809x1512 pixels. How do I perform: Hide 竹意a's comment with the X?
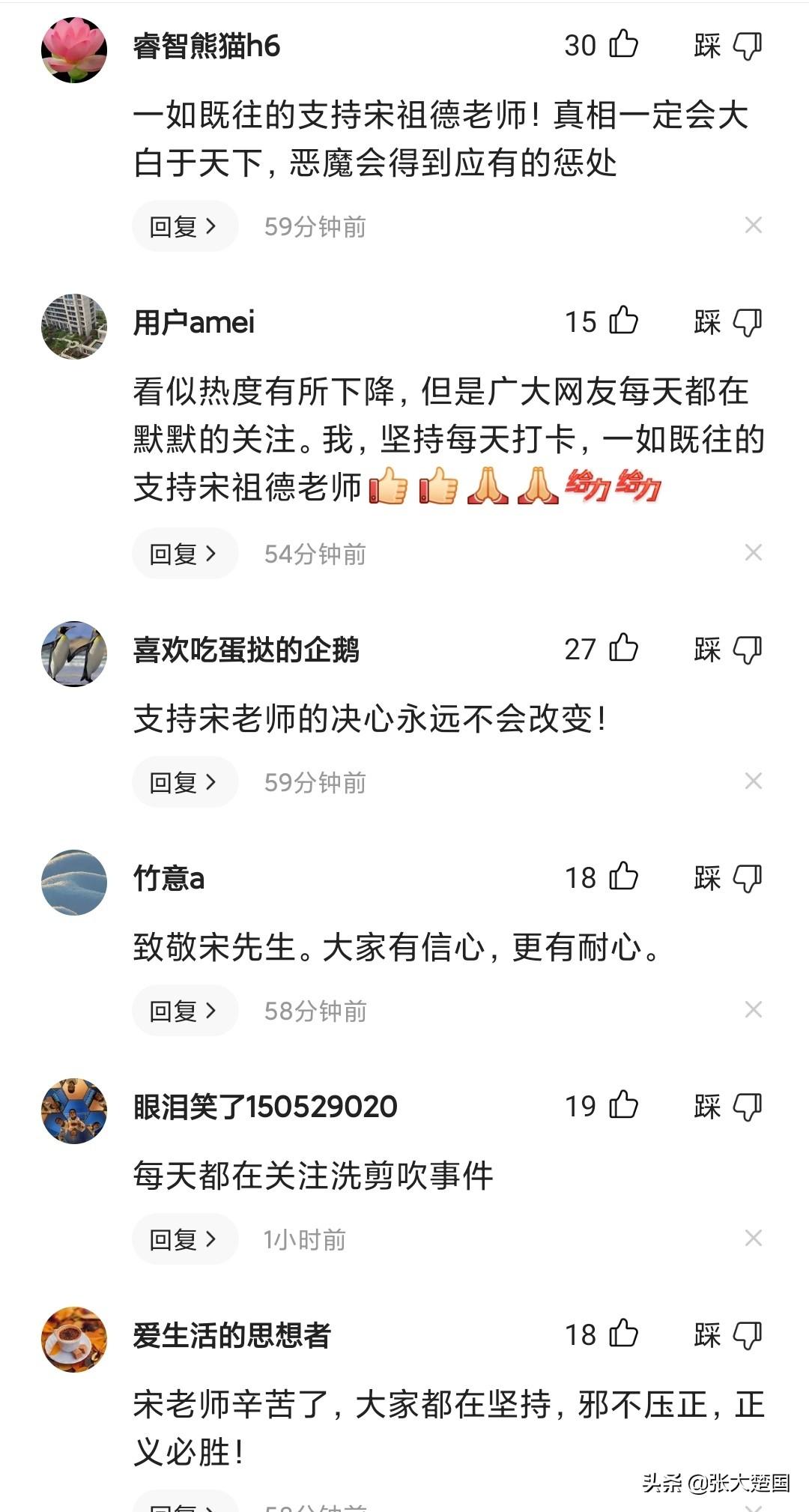(x=754, y=1010)
